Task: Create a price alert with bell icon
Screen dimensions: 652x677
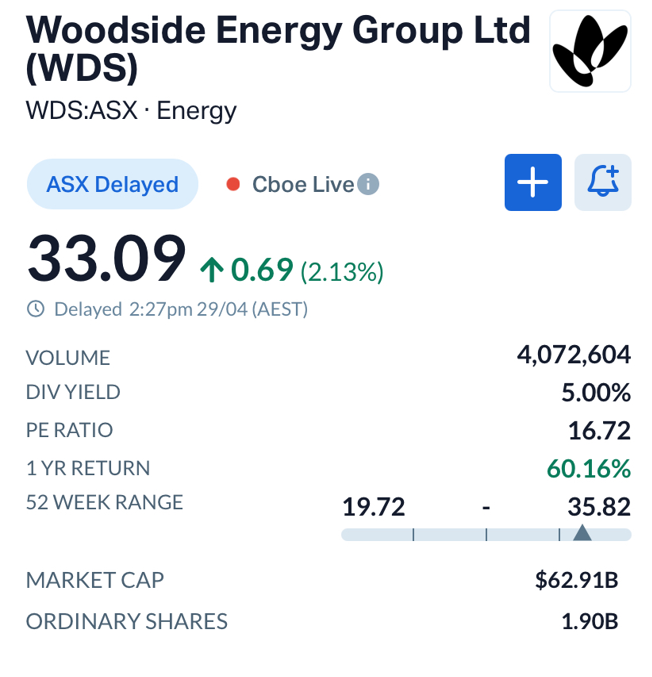Action: coord(603,183)
